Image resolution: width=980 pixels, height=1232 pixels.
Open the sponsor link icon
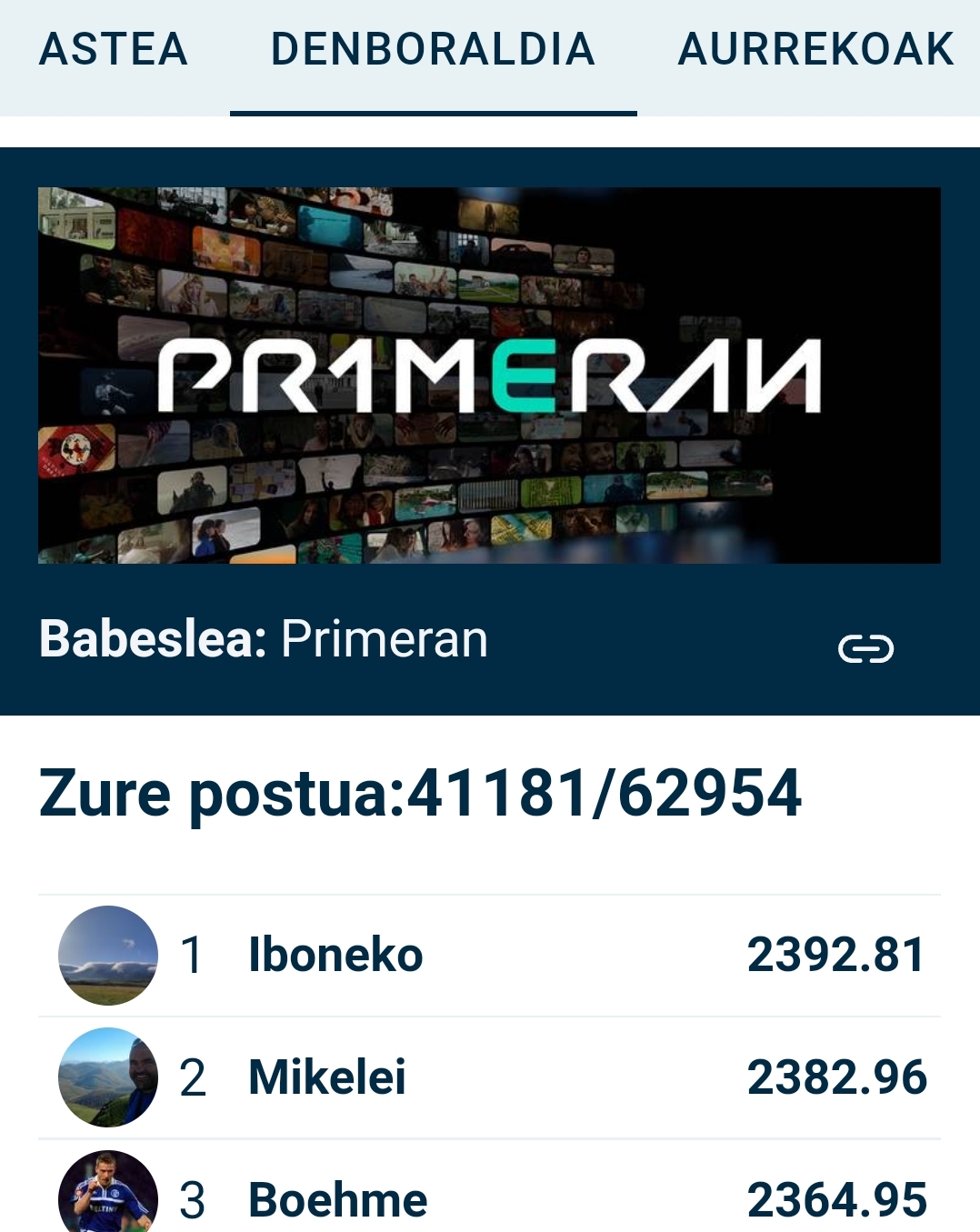point(865,648)
